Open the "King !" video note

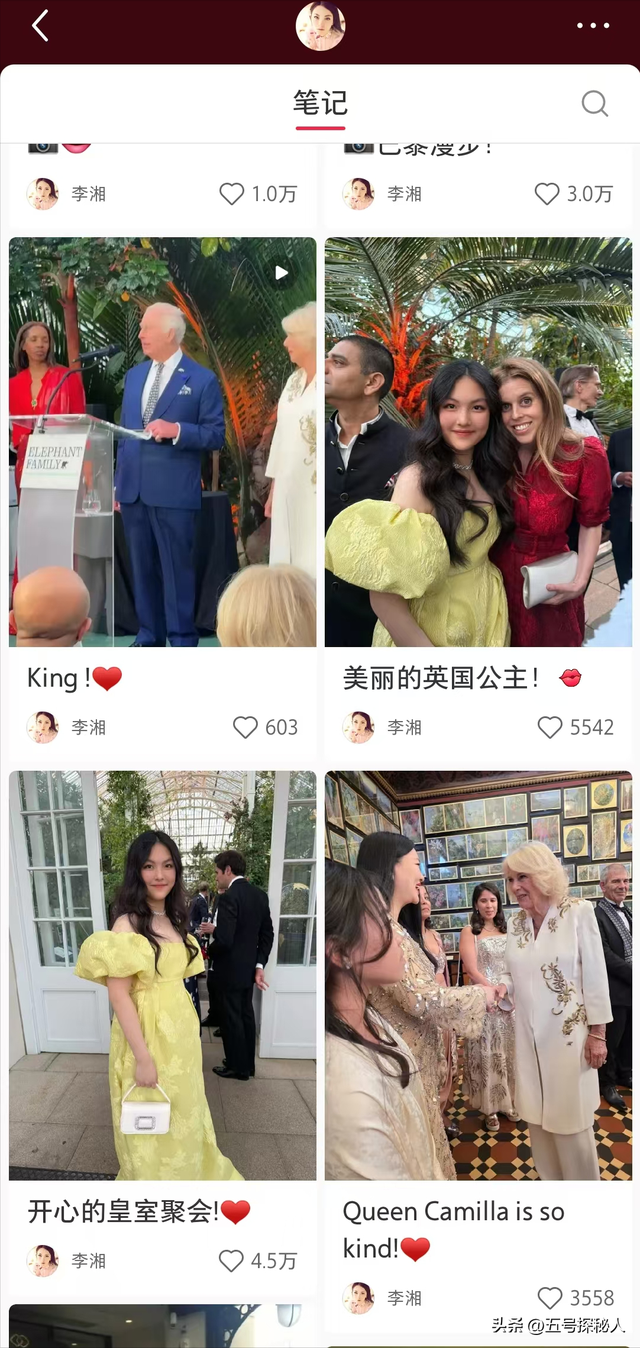pyautogui.click(x=162, y=441)
